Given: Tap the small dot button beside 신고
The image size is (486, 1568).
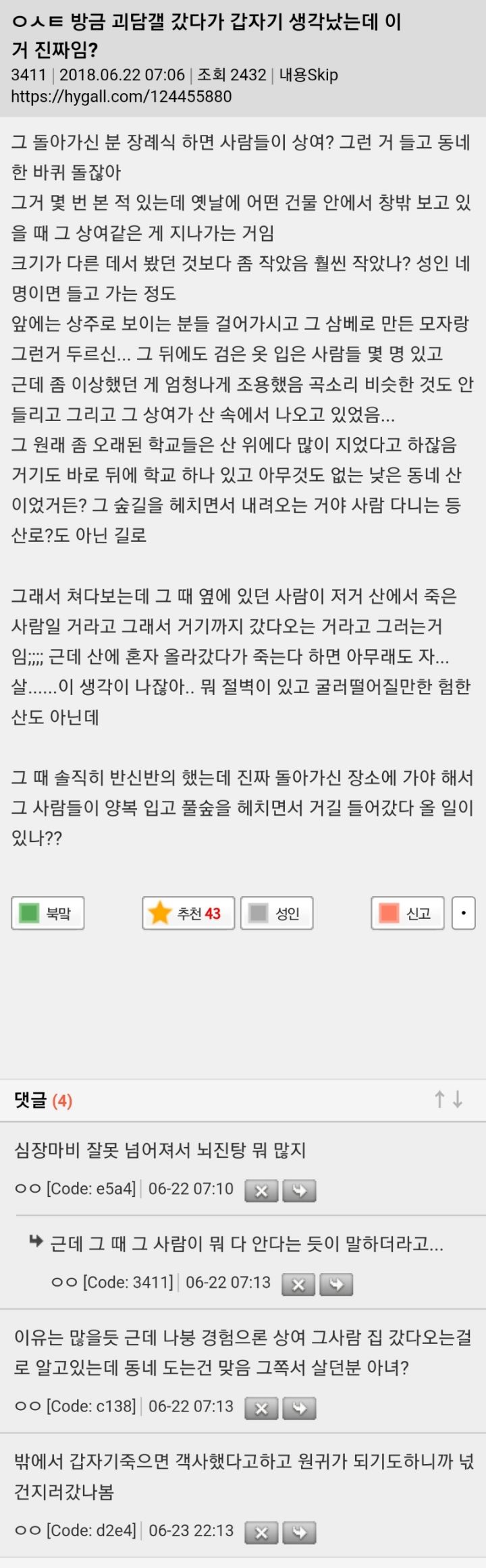Looking at the screenshot, I should click(463, 914).
